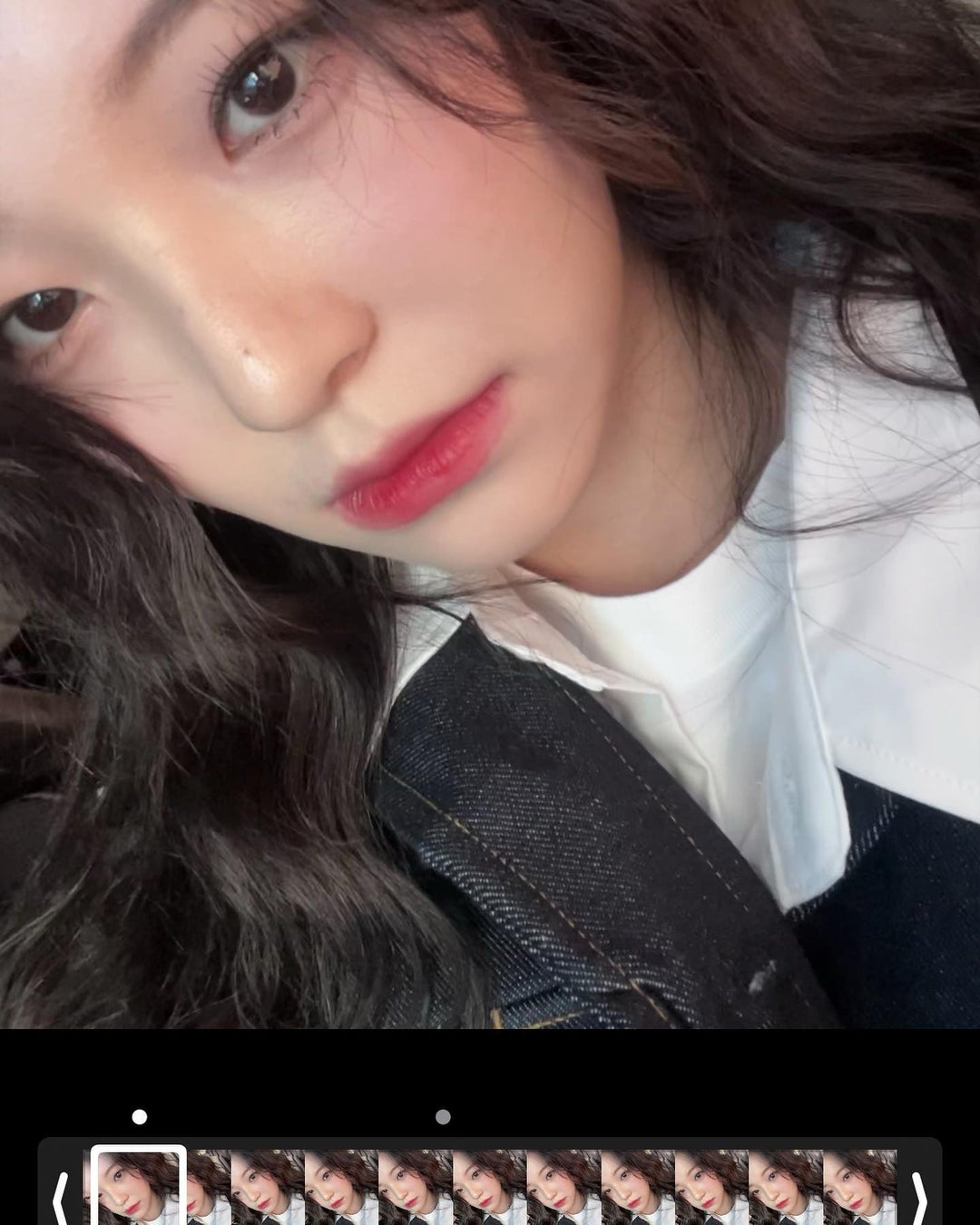Image resolution: width=980 pixels, height=1225 pixels.
Task: Choose the last frame in the filmstrip
Action: 859,1189
